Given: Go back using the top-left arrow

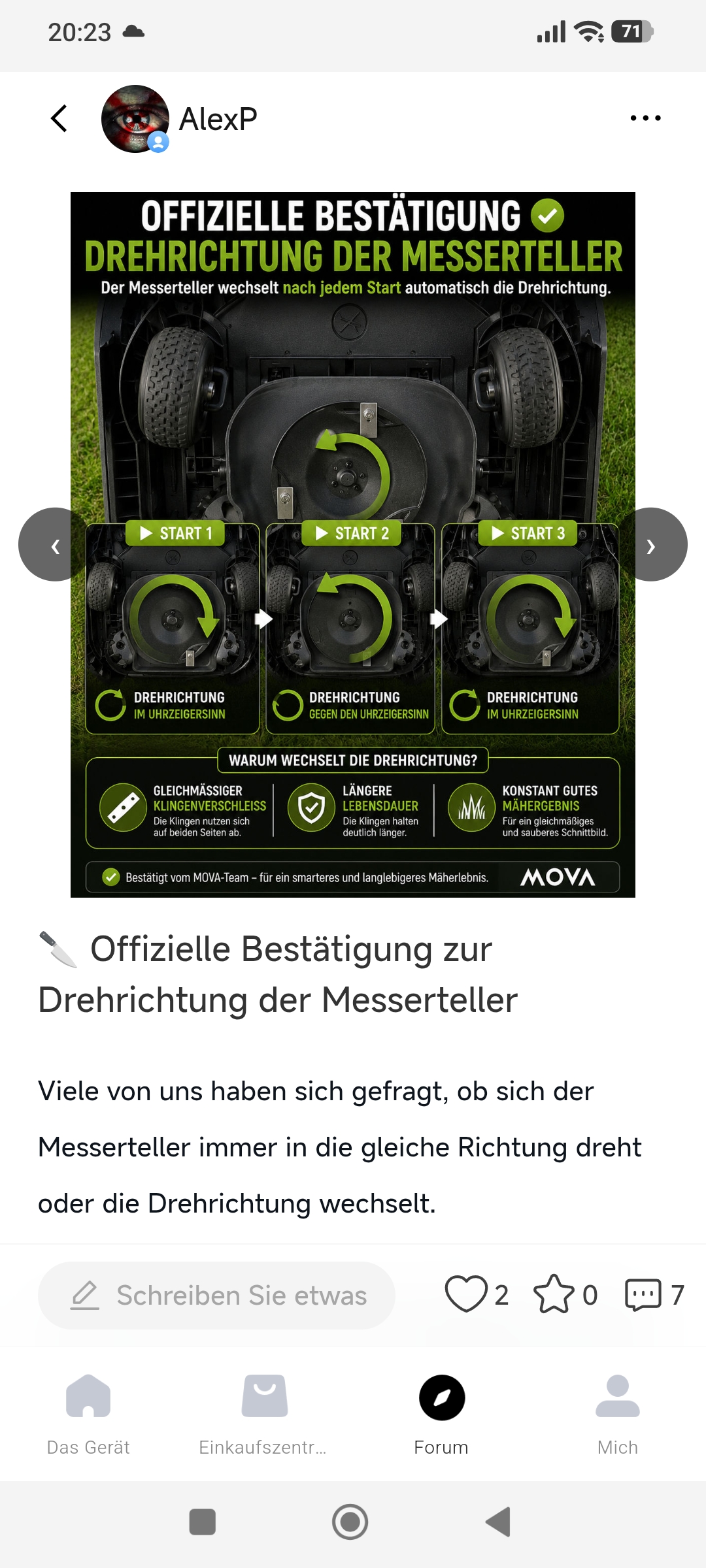Looking at the screenshot, I should (x=59, y=118).
